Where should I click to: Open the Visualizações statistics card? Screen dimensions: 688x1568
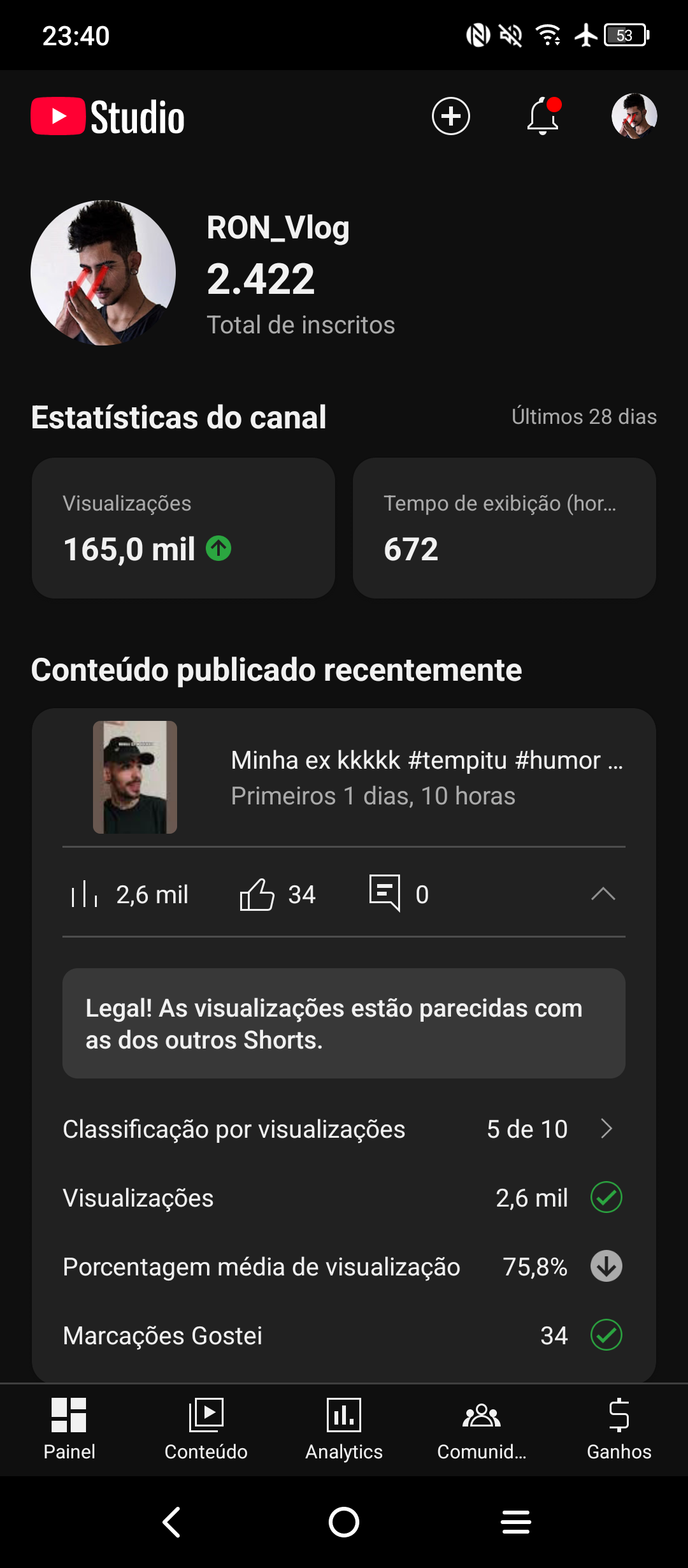183,528
